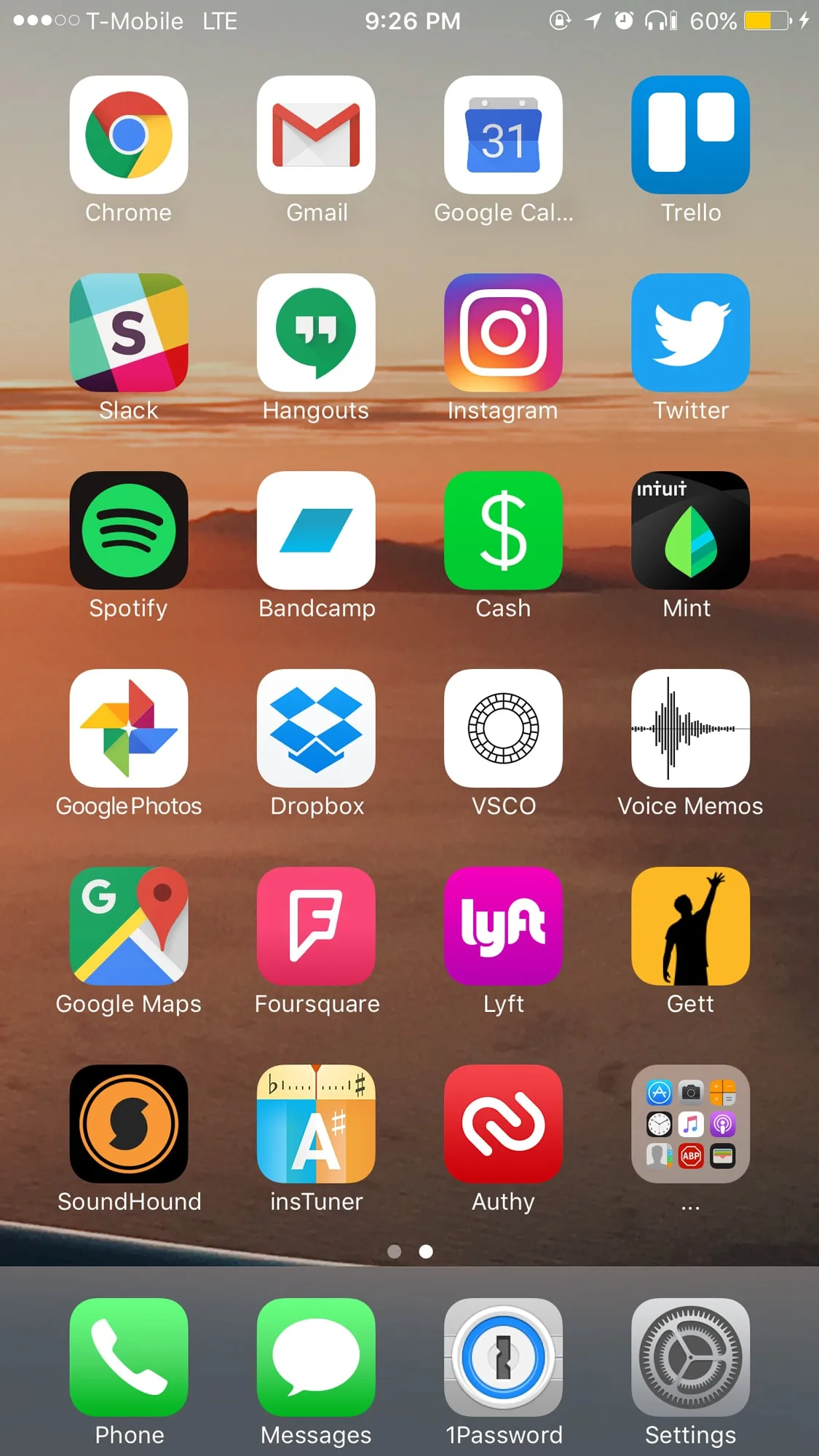This screenshot has height=1456, width=819.
Task: Open the Authy app
Action: click(503, 1124)
